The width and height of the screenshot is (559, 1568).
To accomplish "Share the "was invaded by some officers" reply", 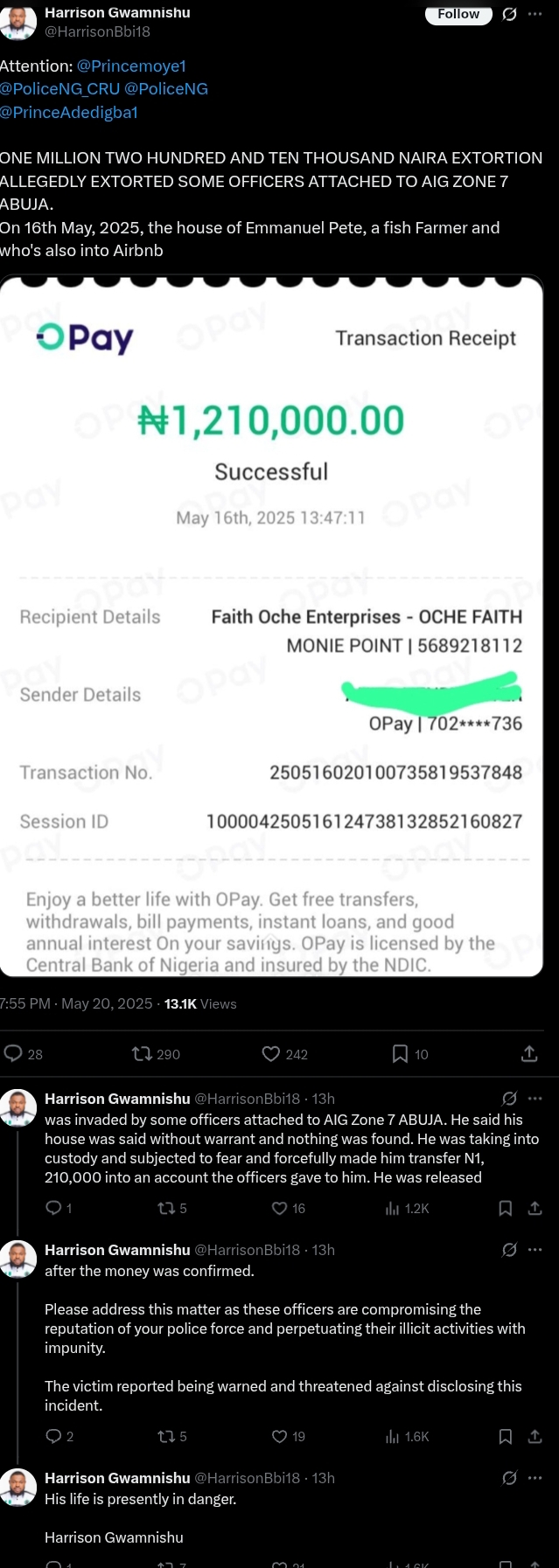I will coord(535,1209).
